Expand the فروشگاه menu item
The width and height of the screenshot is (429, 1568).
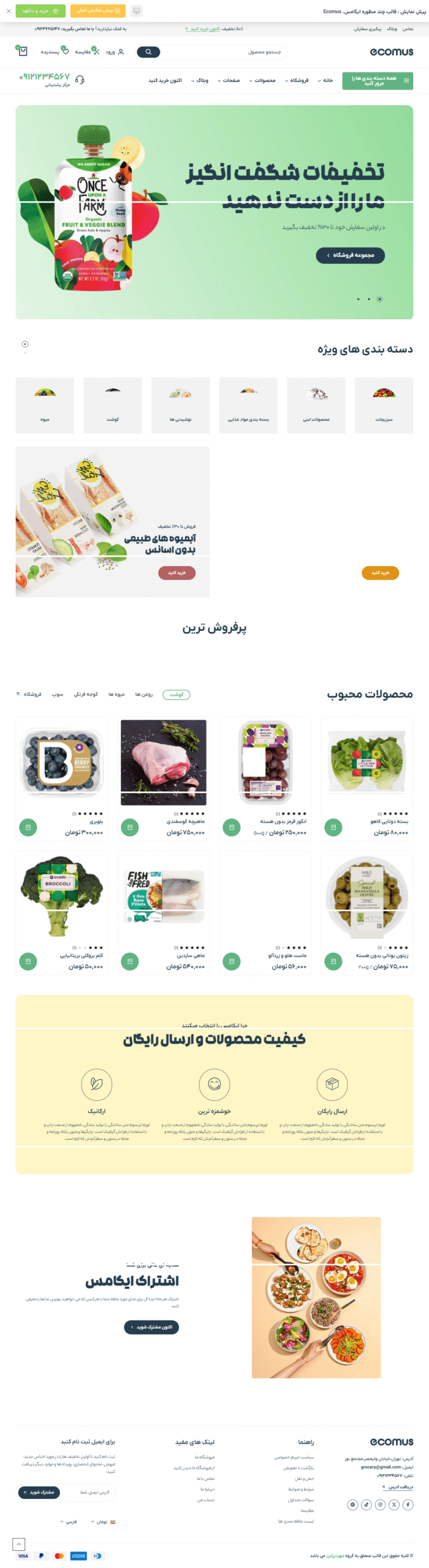pos(296,80)
